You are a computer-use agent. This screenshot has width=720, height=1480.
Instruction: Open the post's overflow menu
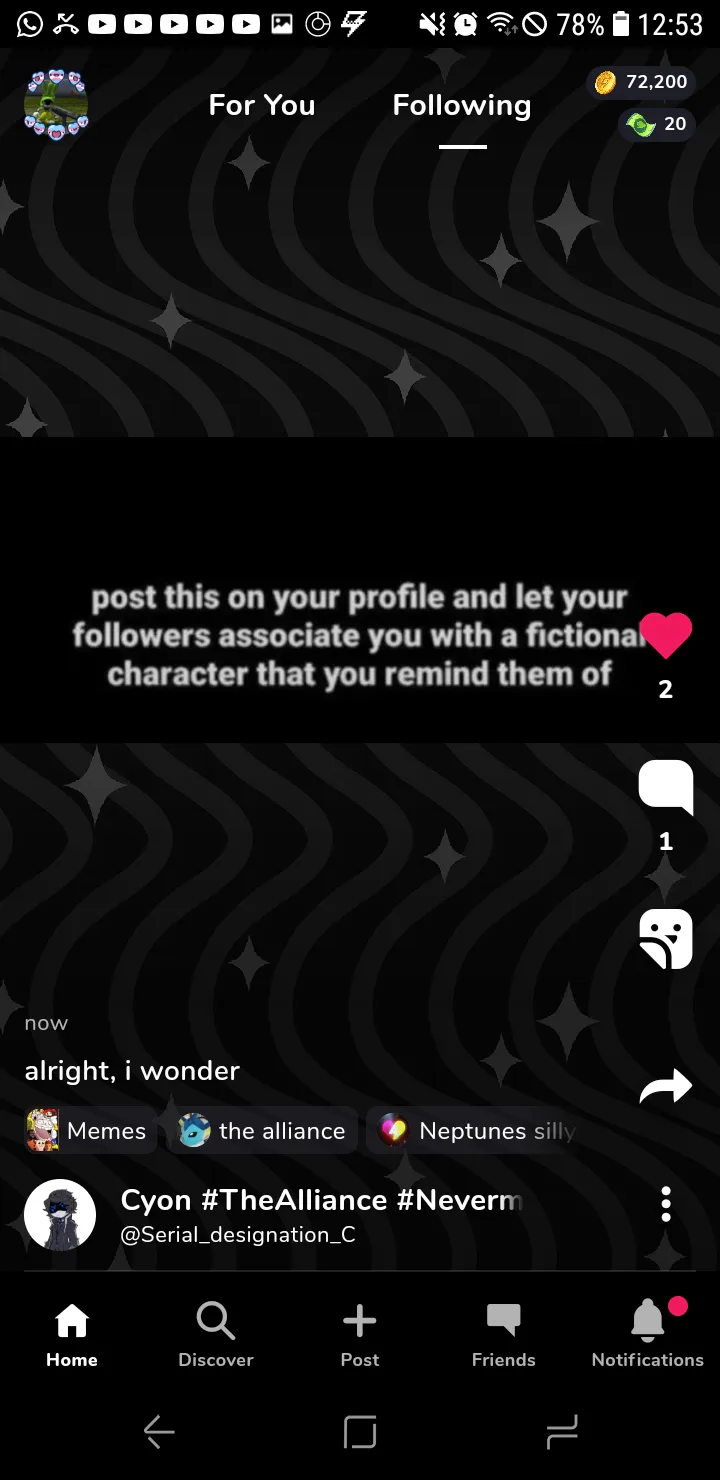click(x=666, y=1205)
